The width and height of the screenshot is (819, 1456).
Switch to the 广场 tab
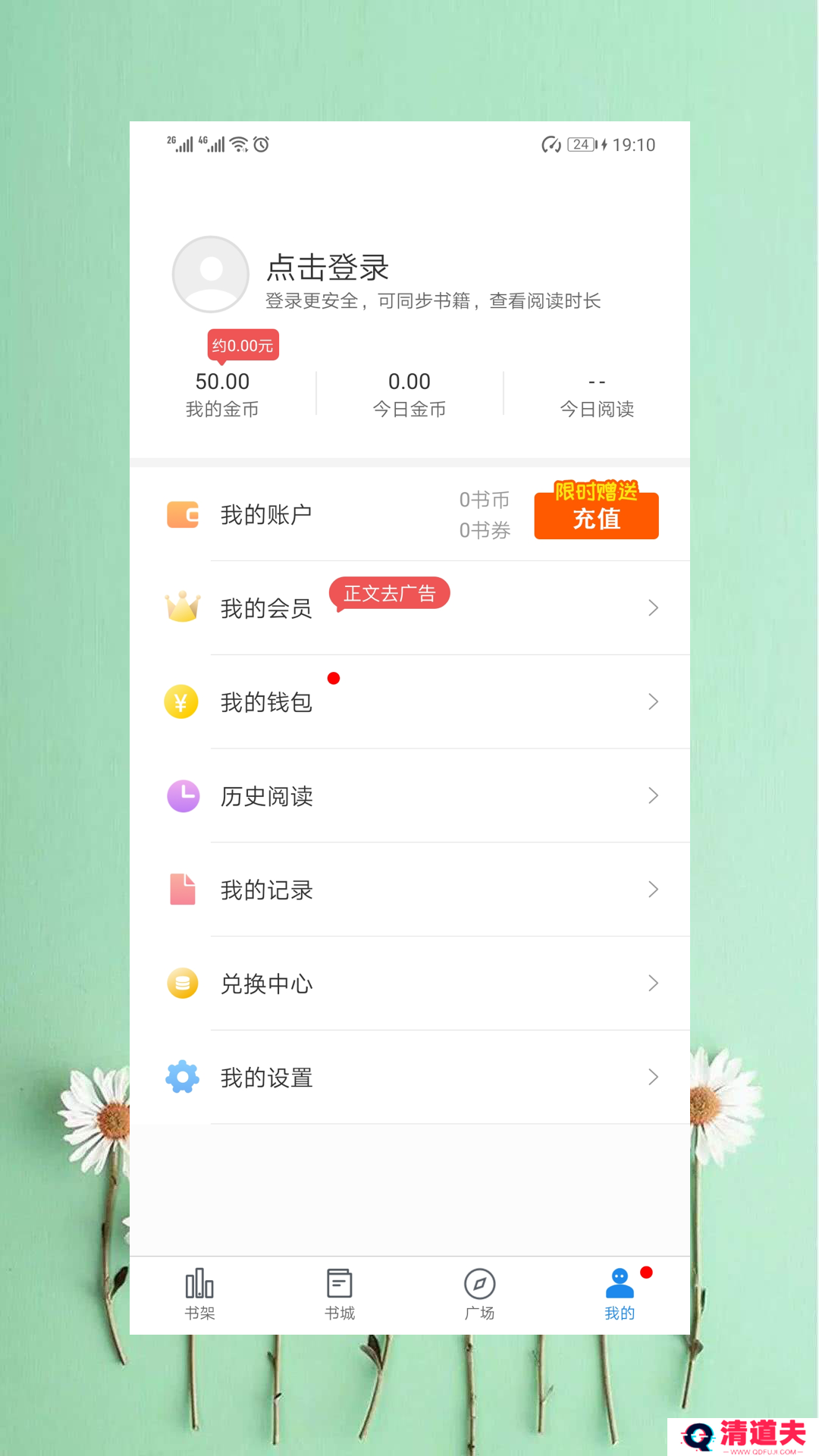pyautogui.click(x=480, y=1295)
